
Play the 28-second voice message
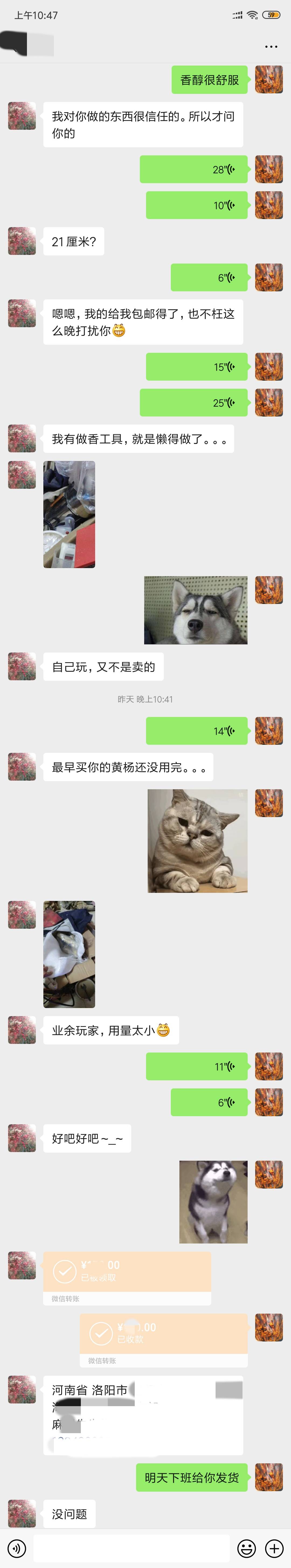[x=194, y=169]
